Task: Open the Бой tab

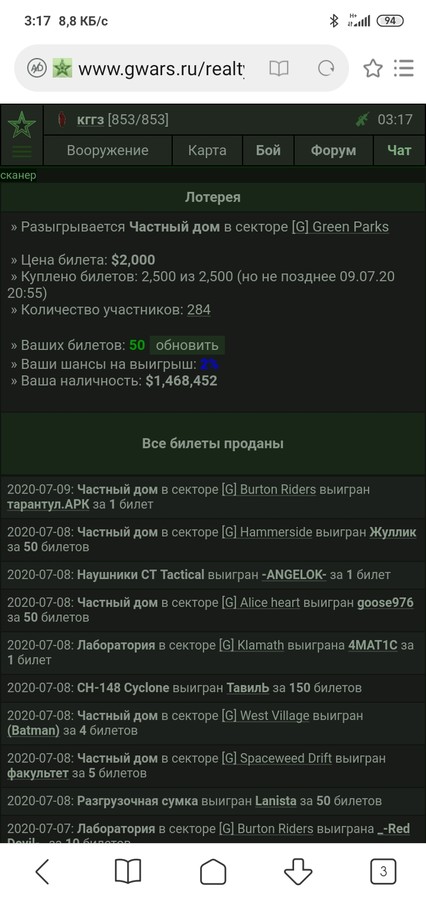Action: [268, 150]
